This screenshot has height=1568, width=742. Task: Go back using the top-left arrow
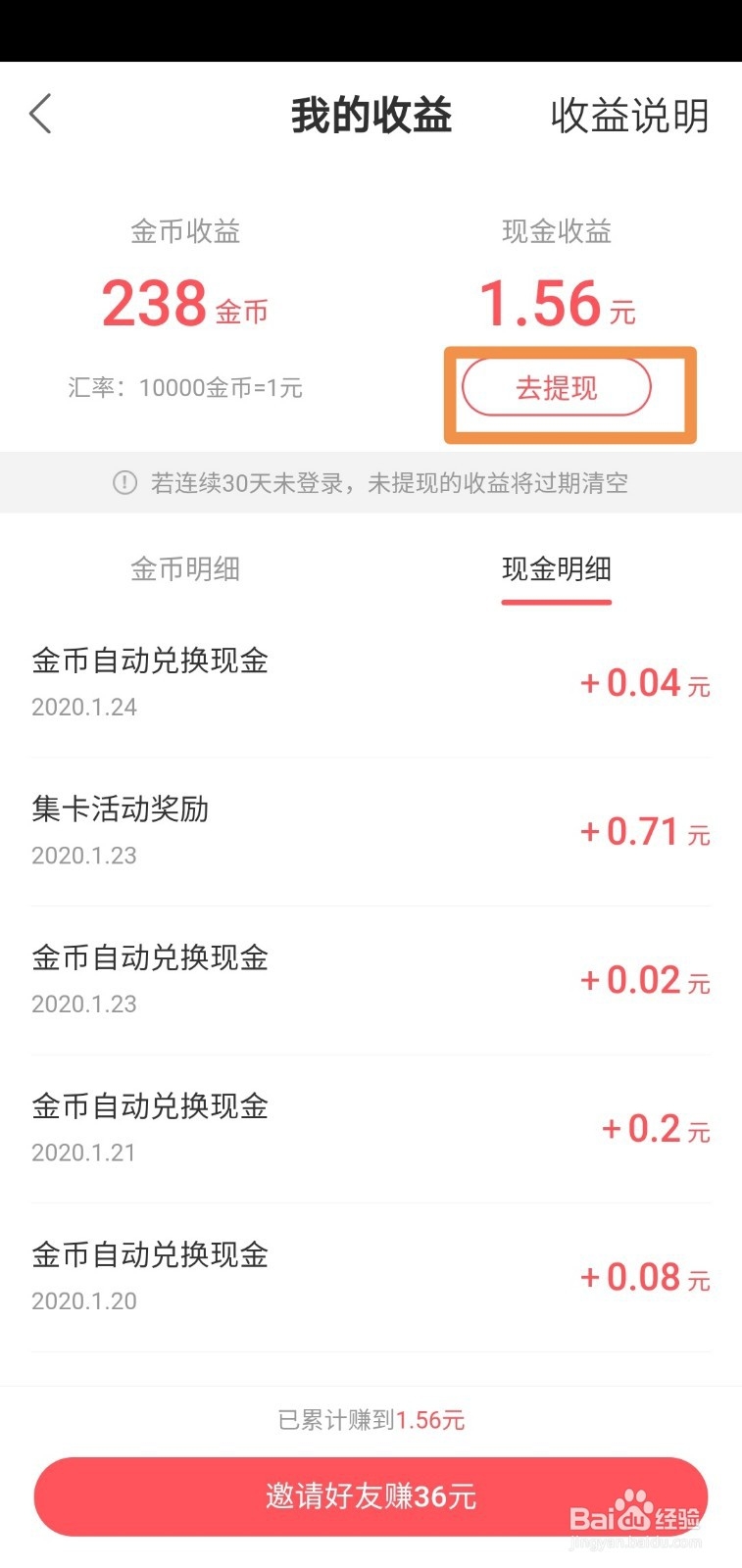(x=40, y=115)
